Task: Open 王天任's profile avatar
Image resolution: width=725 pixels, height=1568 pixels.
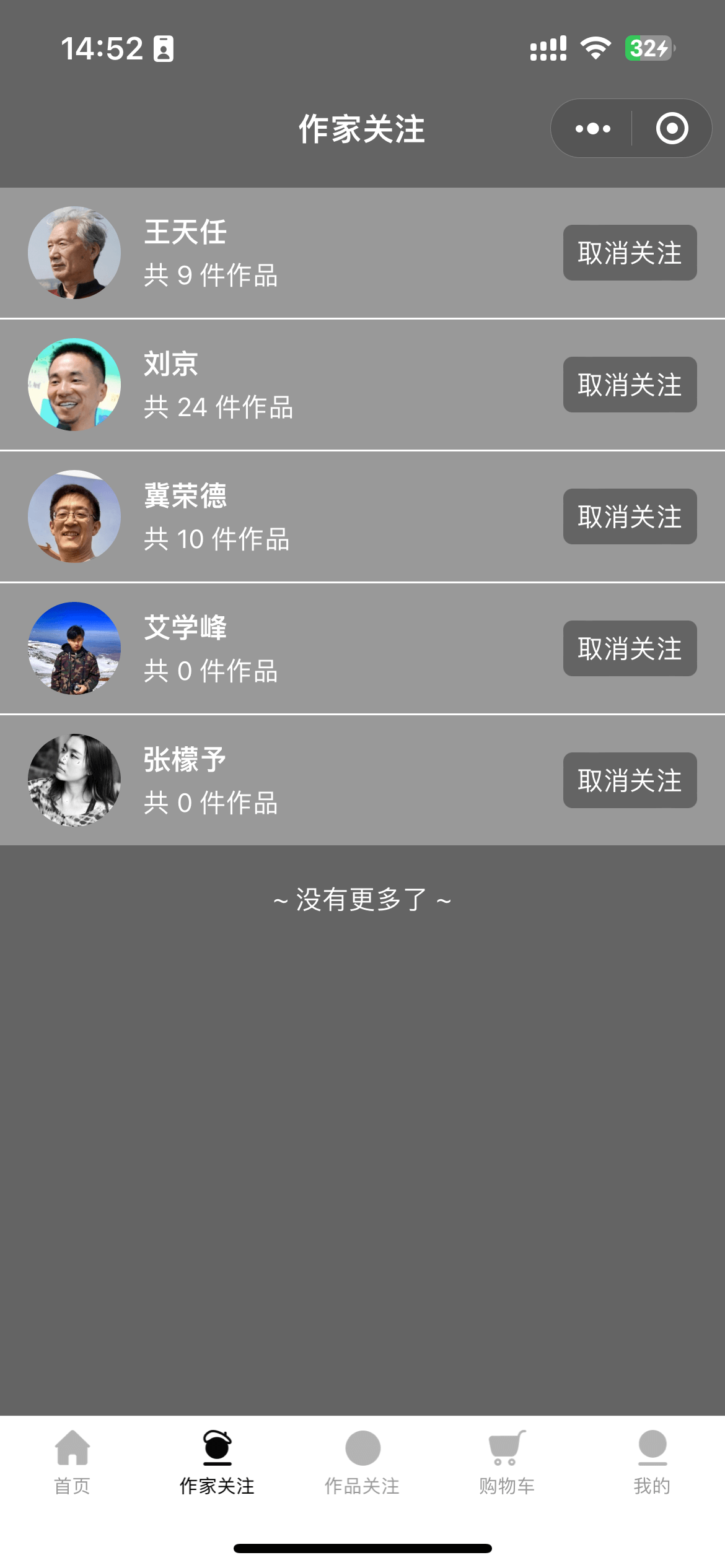Action: [74, 252]
